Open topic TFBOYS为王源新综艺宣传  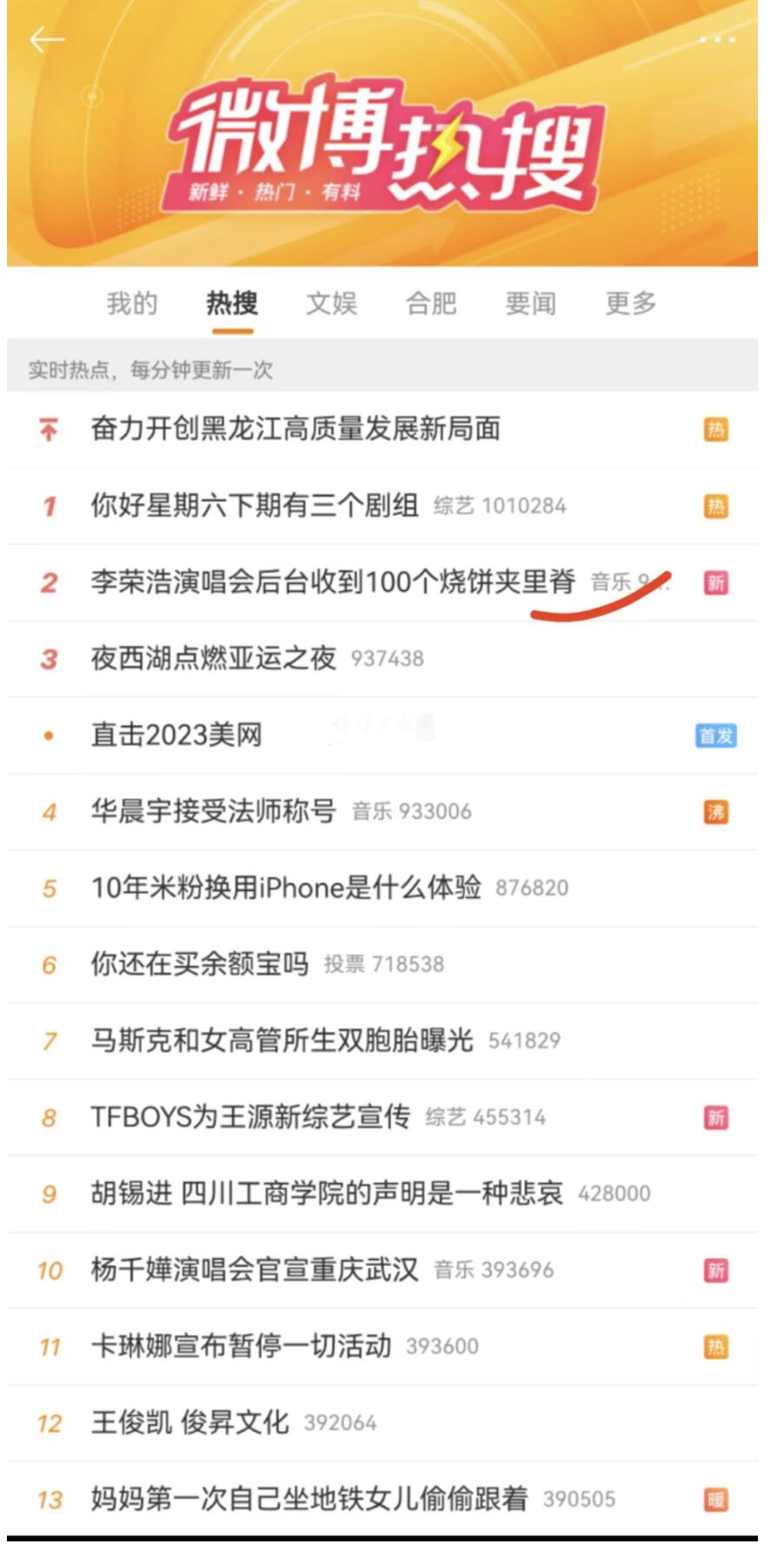click(x=250, y=1117)
